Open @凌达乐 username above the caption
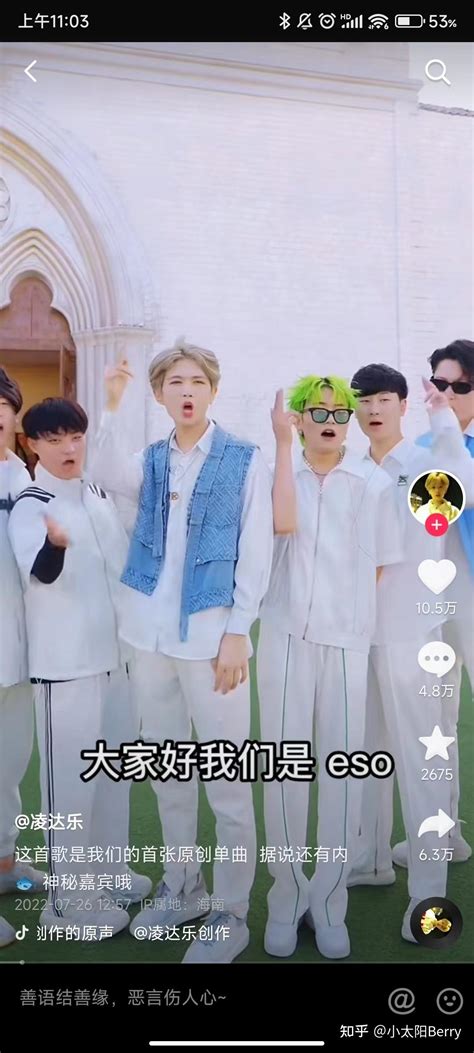Viewport: 474px width, 1053px height. pyautogui.click(x=49, y=822)
